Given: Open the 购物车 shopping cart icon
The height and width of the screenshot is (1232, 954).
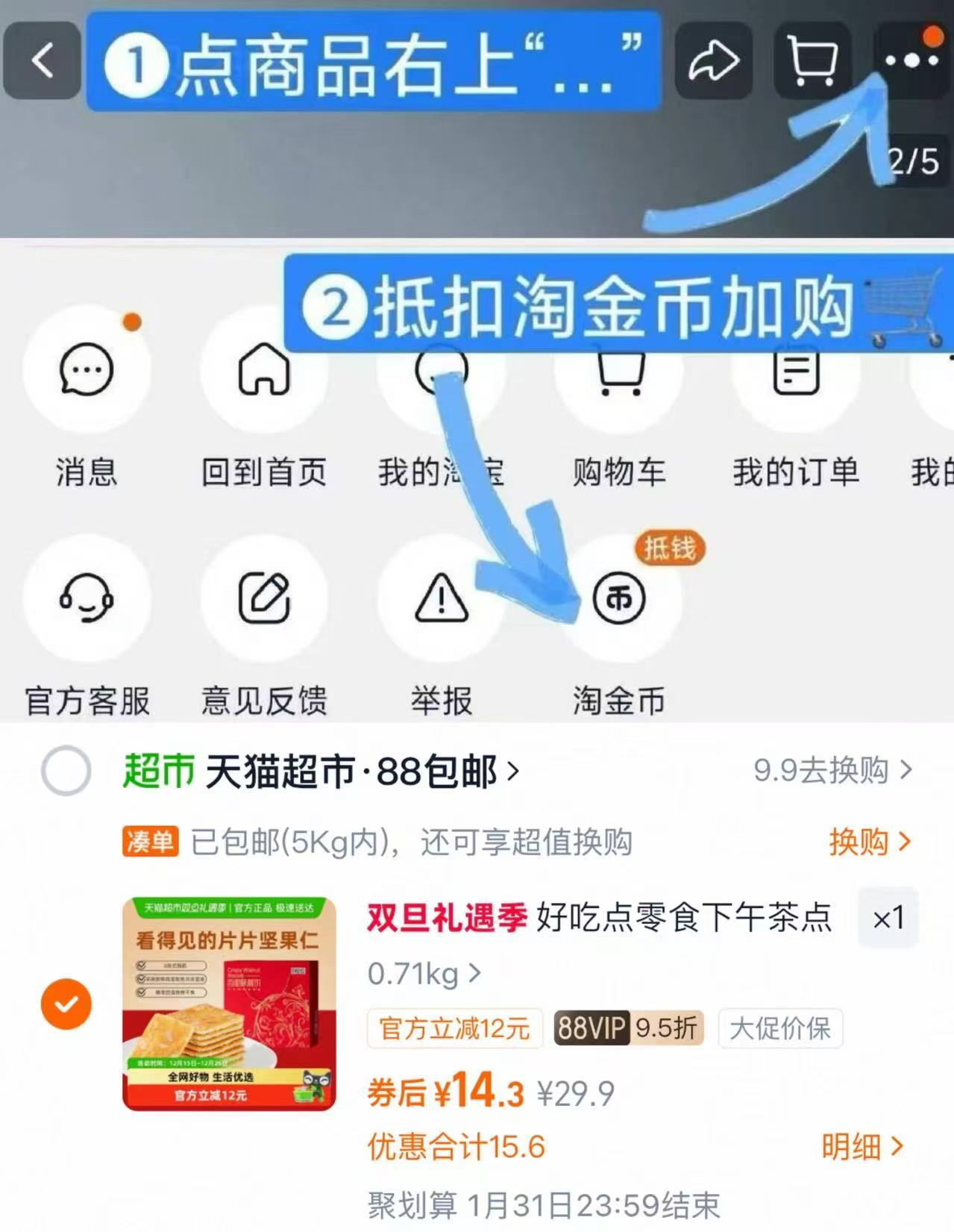Looking at the screenshot, I should click(x=619, y=371).
